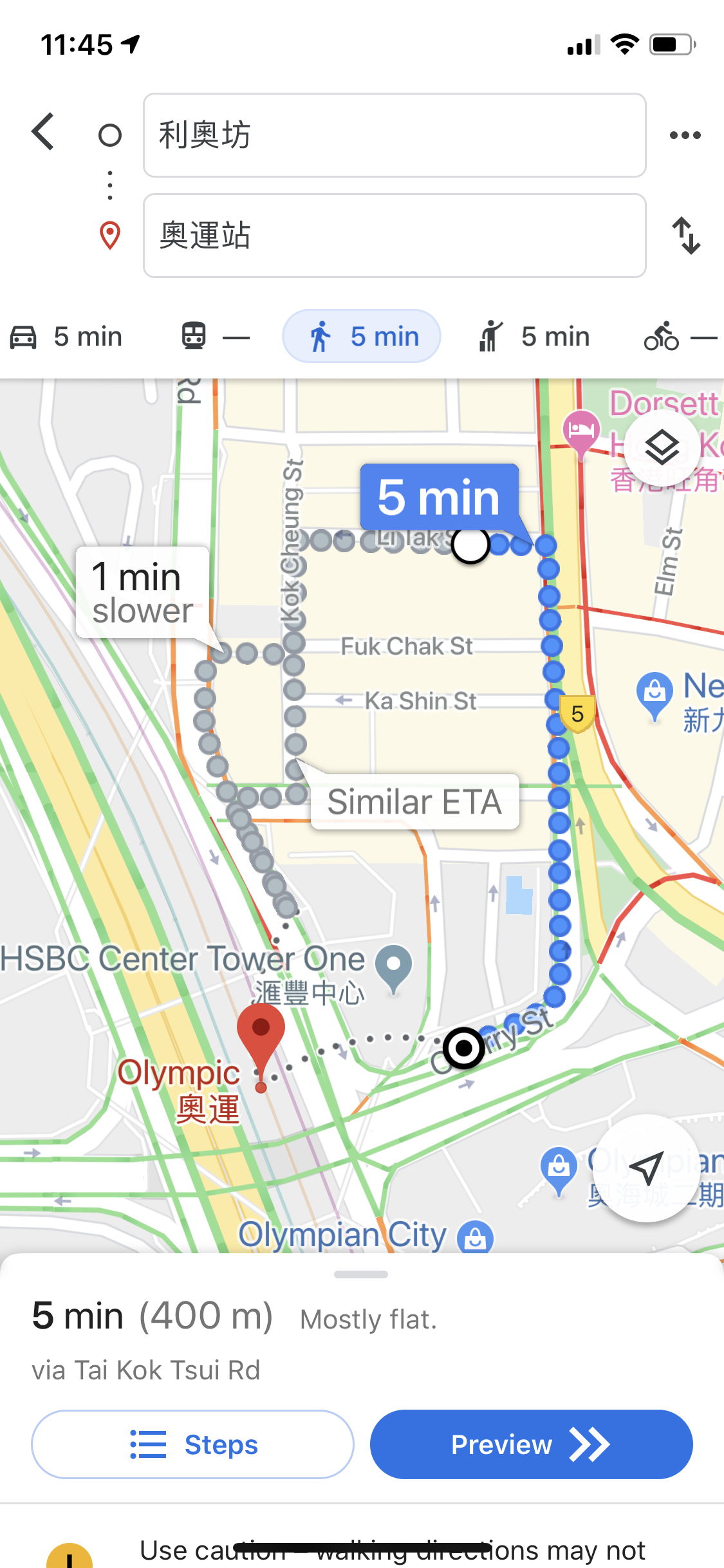Switch to public transit mode
The width and height of the screenshot is (724, 1568).
214,337
